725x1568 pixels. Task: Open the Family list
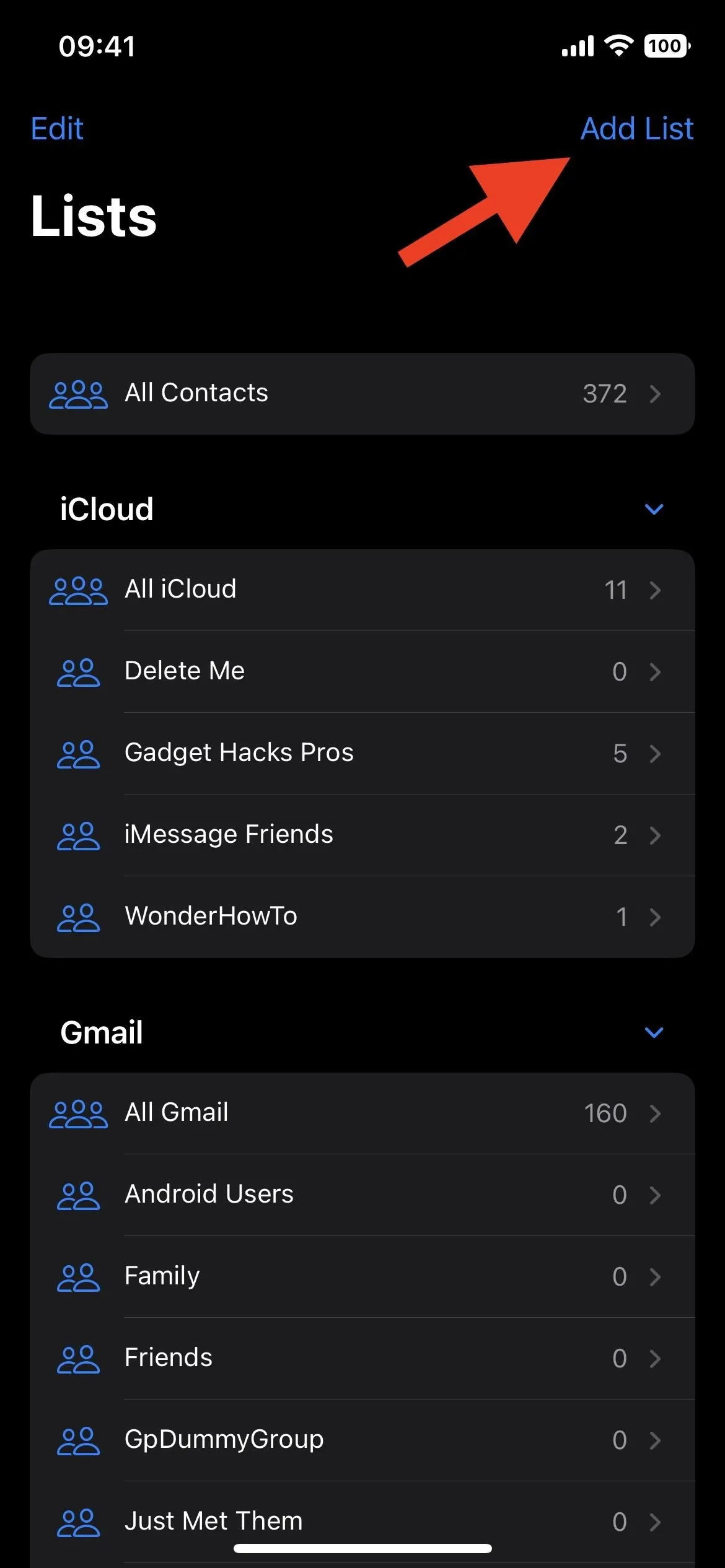tap(362, 1276)
